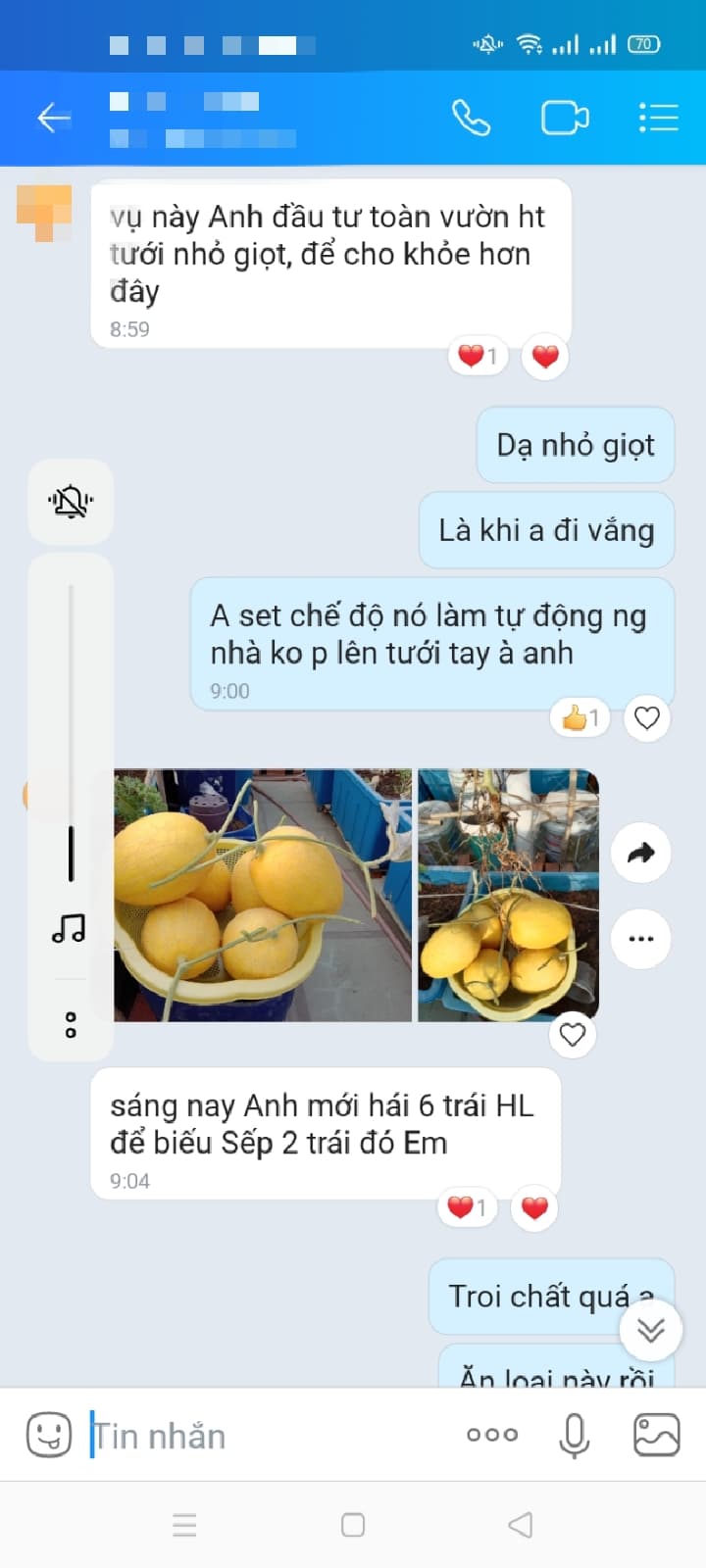Viewport: 706px width, 1568px height.
Task: Open the gallery to send photos
Action: click(656, 1436)
